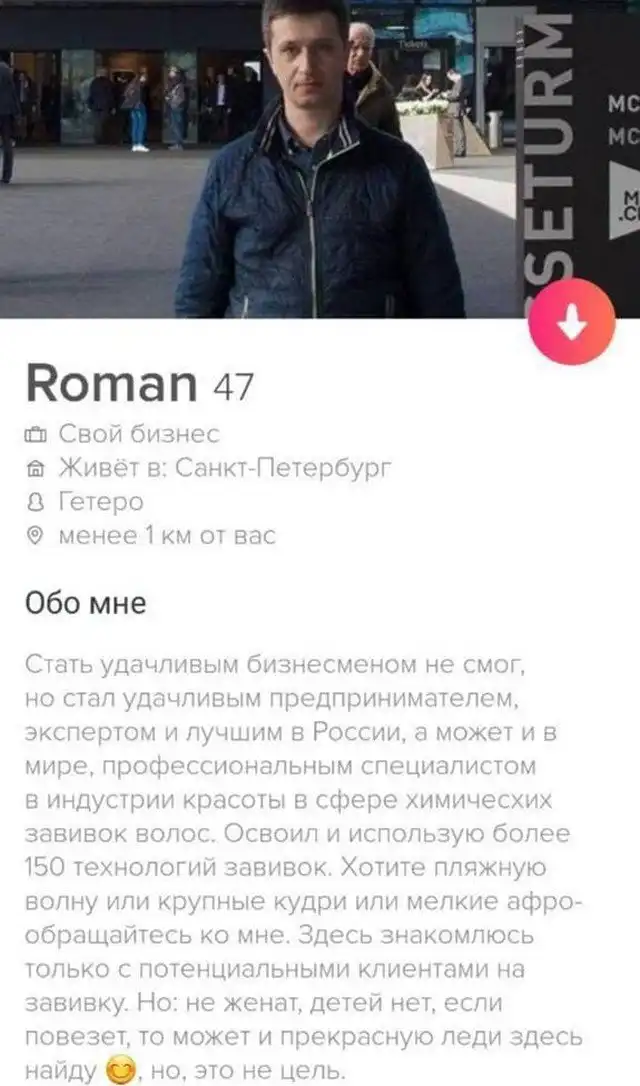Collapse Roman's profile with the down arrow

point(572,321)
